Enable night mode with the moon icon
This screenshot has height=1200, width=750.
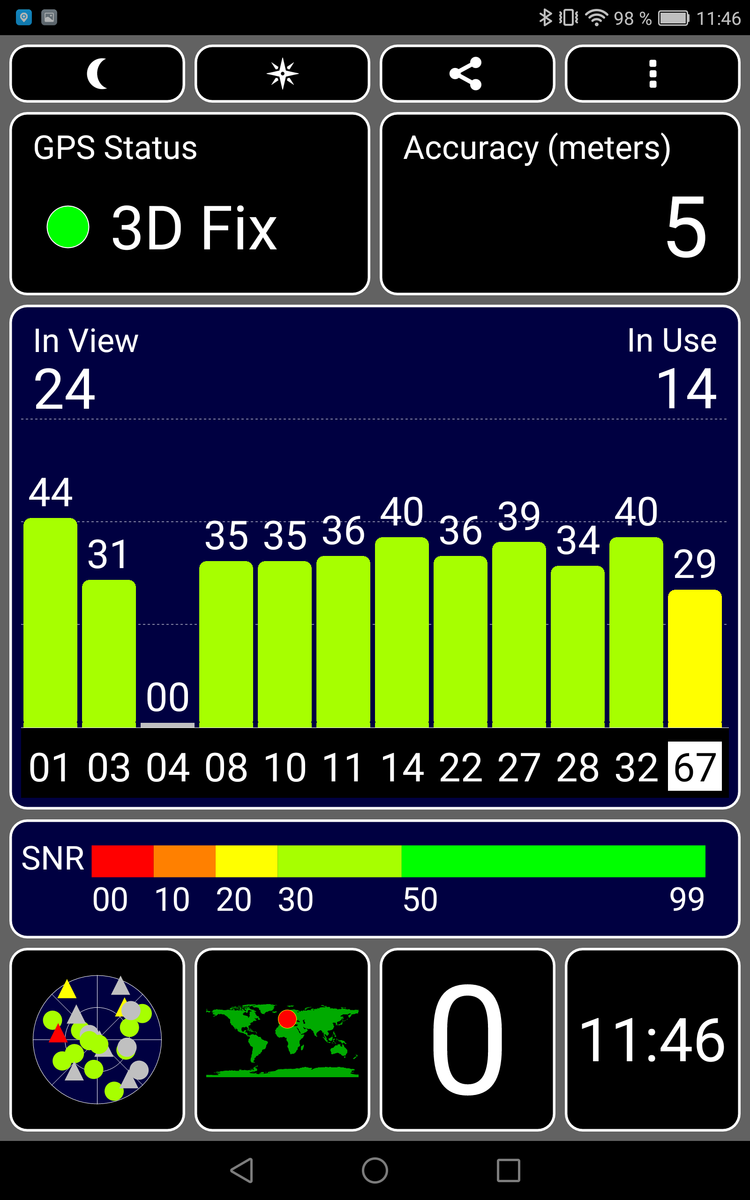click(x=97, y=74)
